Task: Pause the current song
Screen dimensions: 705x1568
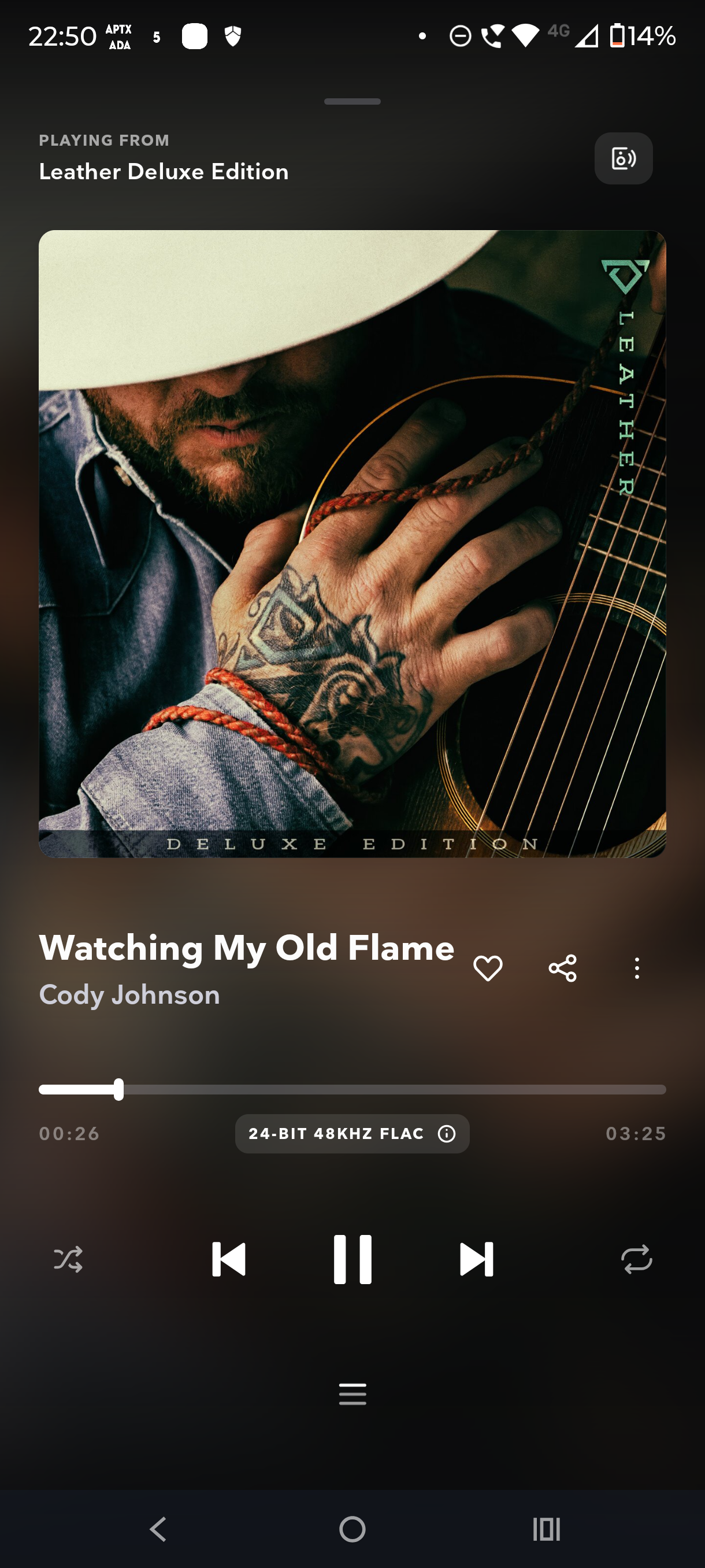Action: (352, 1259)
